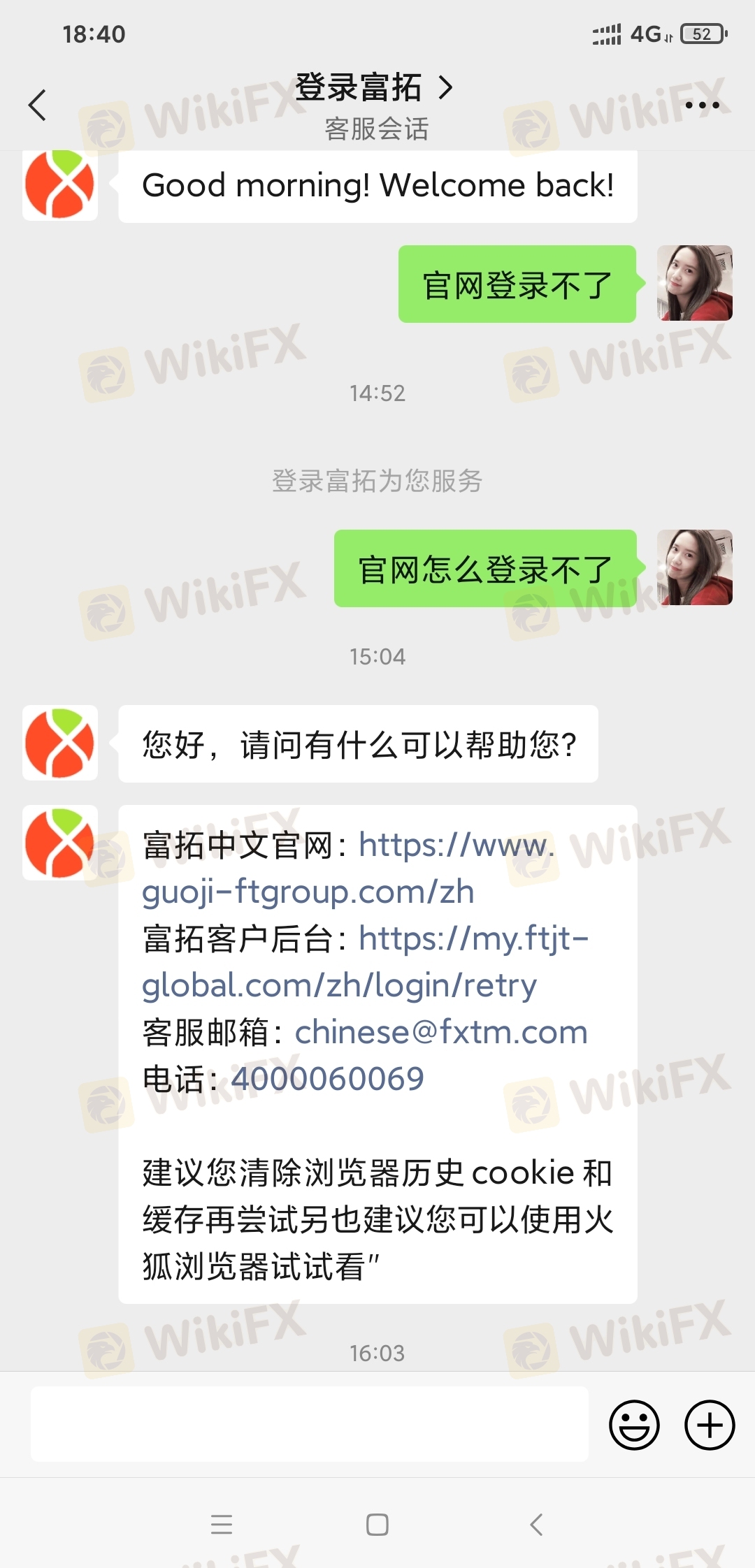Call the phone number 4000060069
Image resolution: width=755 pixels, height=1568 pixels.
click(x=327, y=1079)
